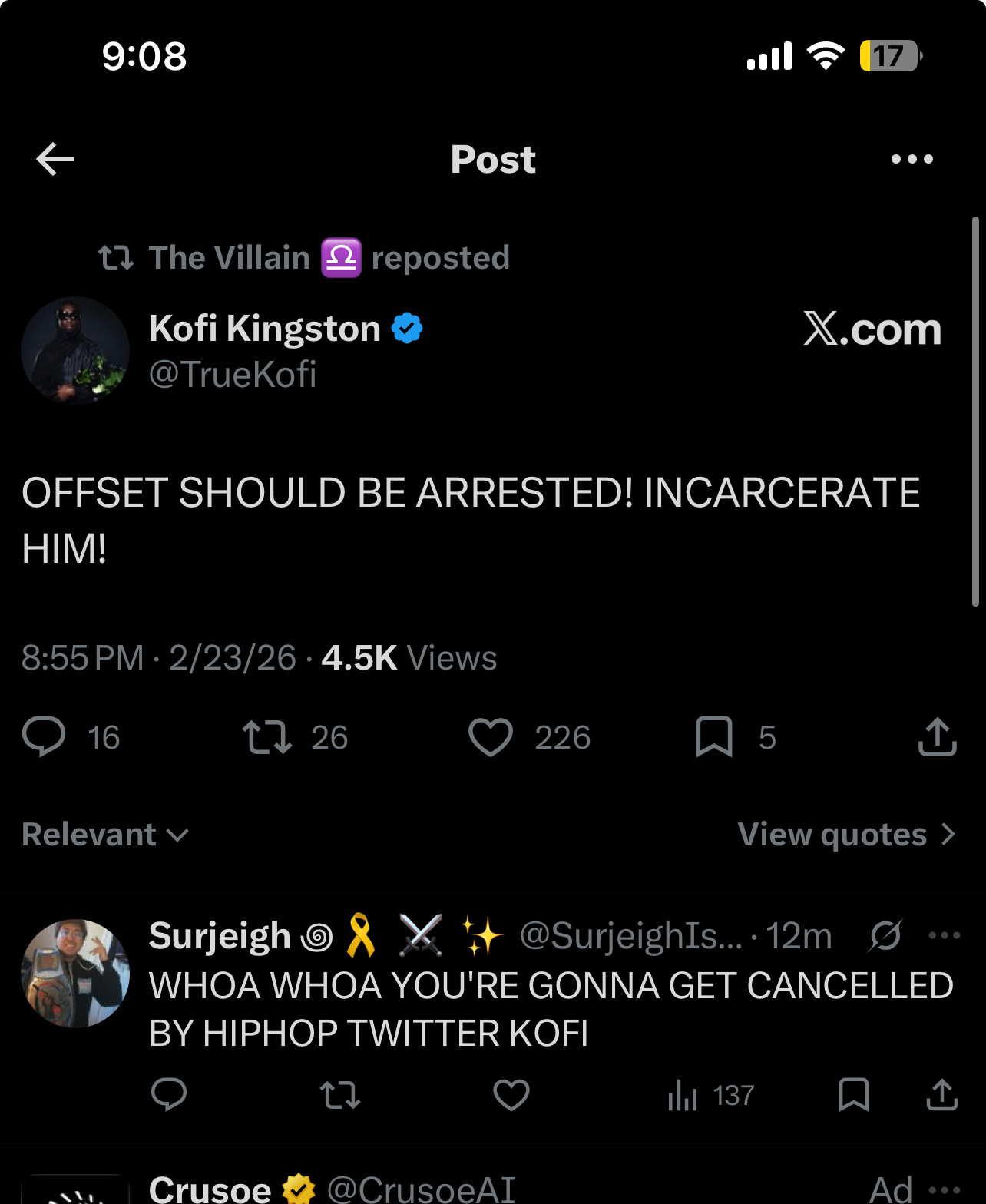Repost Kofi Kingston's post
The image size is (986, 1204).
[267, 737]
